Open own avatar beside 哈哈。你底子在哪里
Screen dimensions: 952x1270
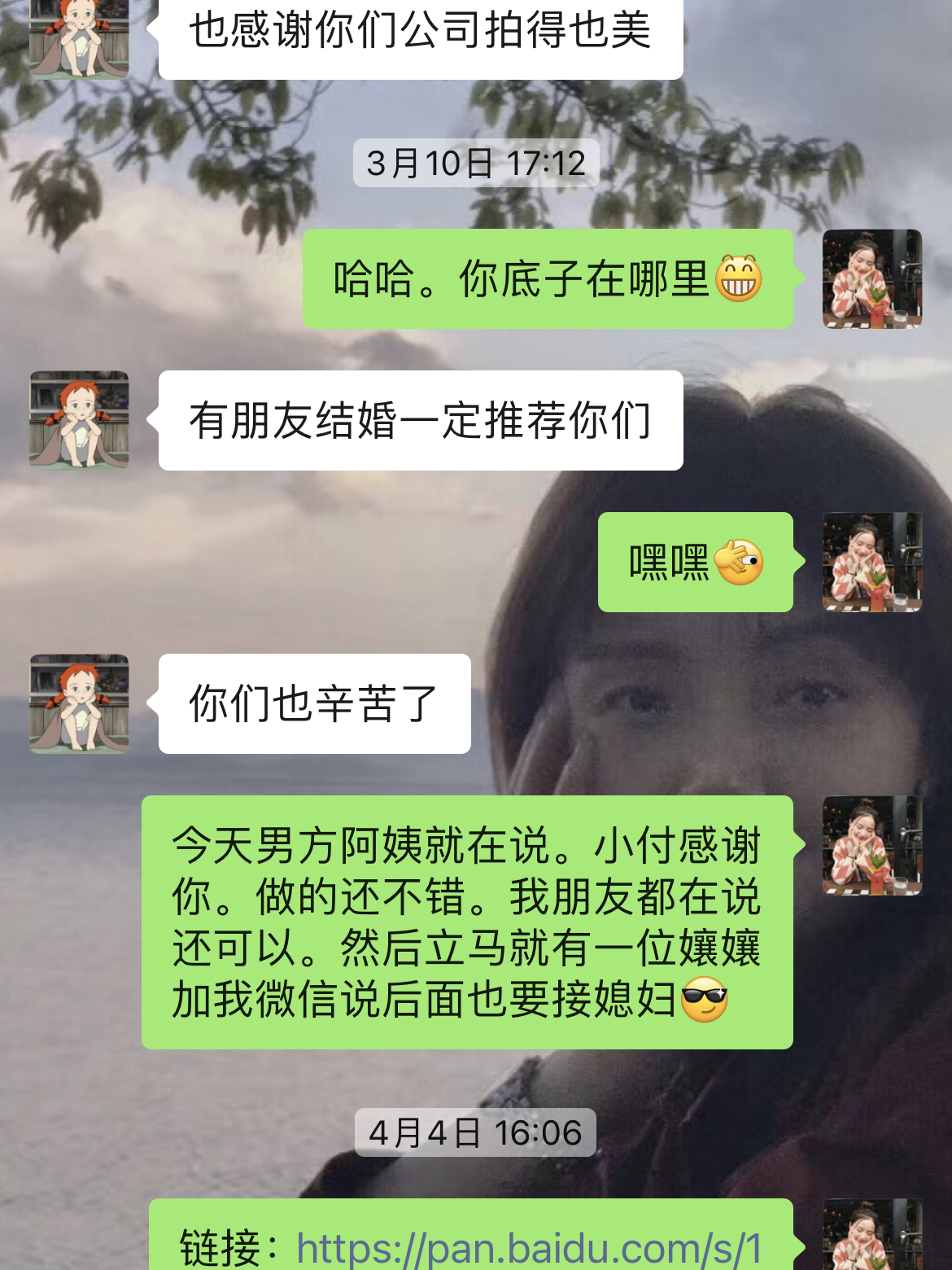pos(872,279)
